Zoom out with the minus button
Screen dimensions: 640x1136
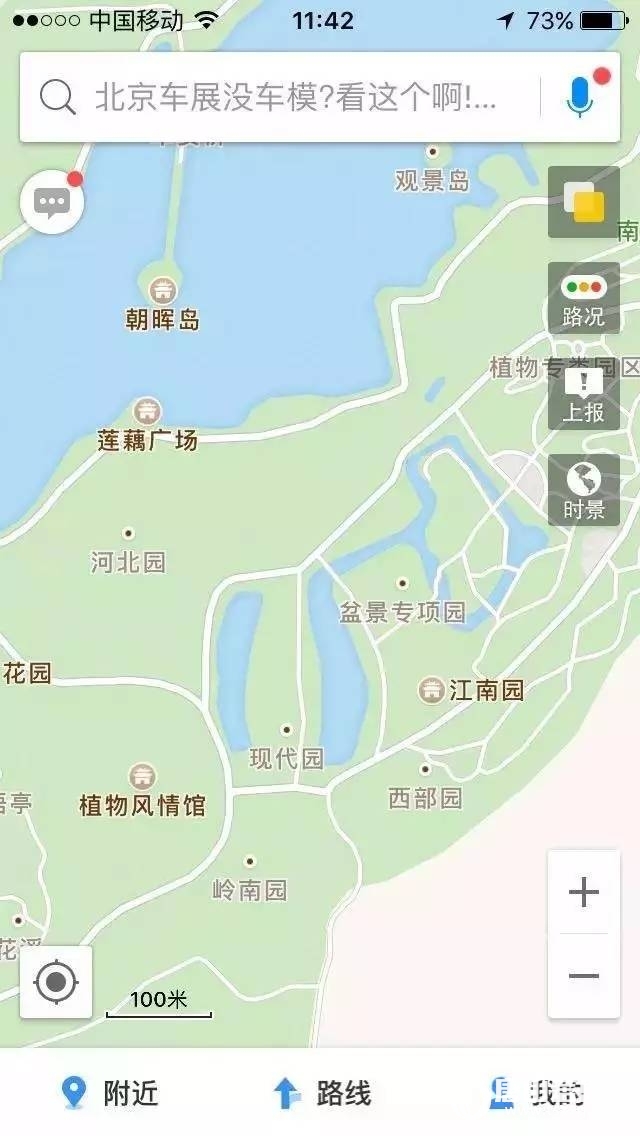coord(584,976)
